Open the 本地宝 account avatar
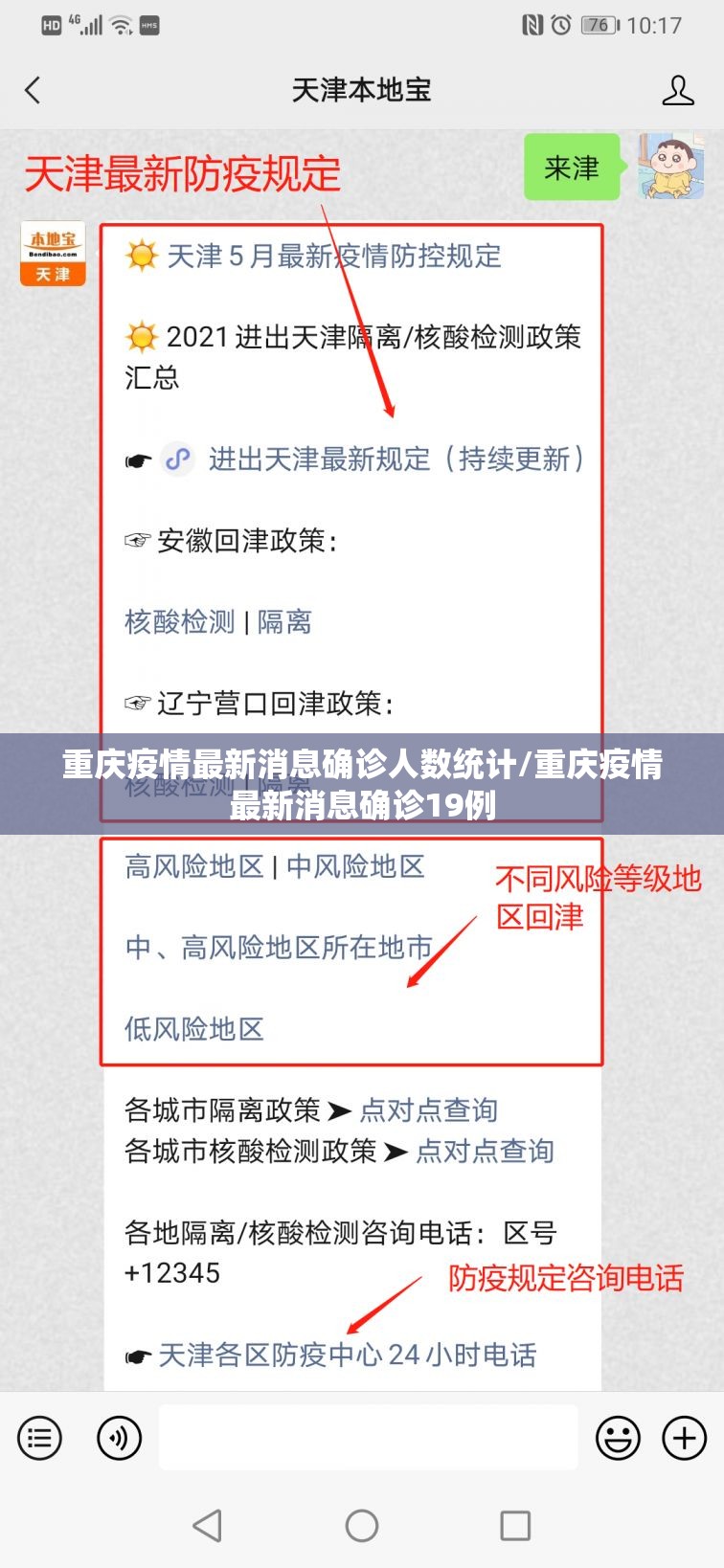 coord(53,254)
